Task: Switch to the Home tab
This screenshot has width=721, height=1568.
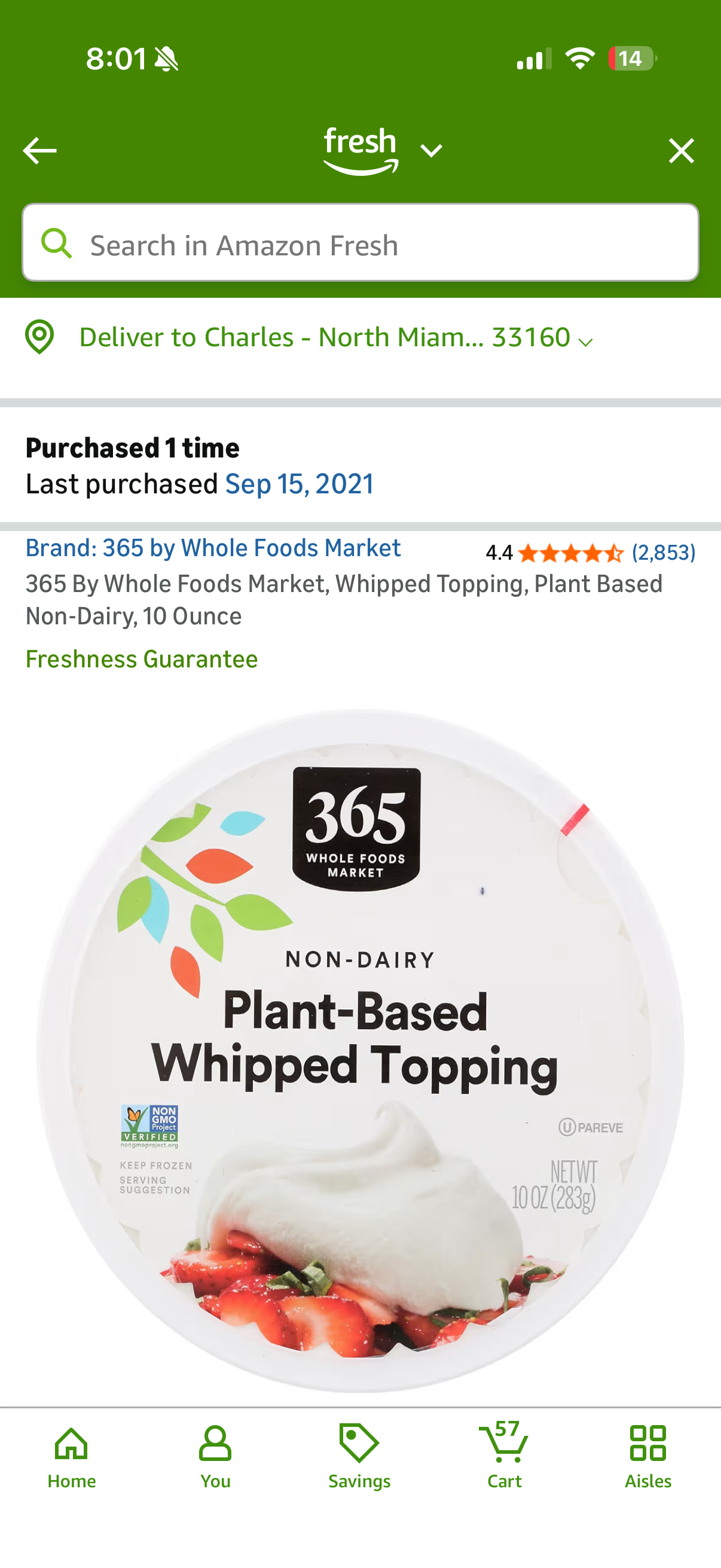Action: coord(72,1457)
